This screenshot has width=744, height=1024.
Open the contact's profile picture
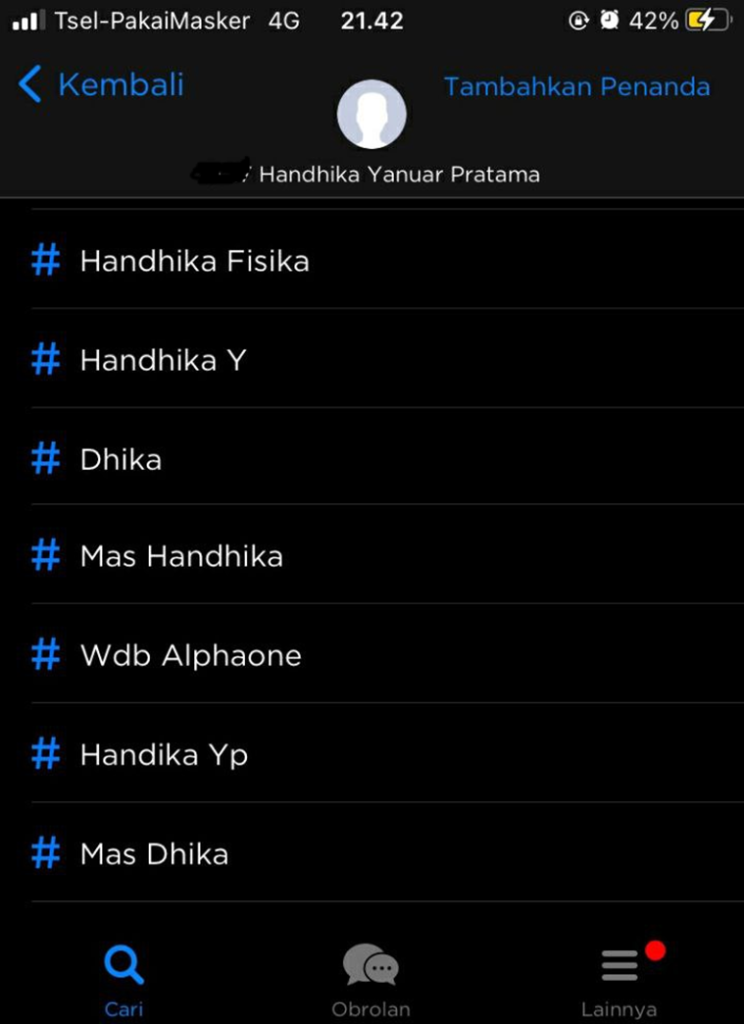tap(371, 114)
